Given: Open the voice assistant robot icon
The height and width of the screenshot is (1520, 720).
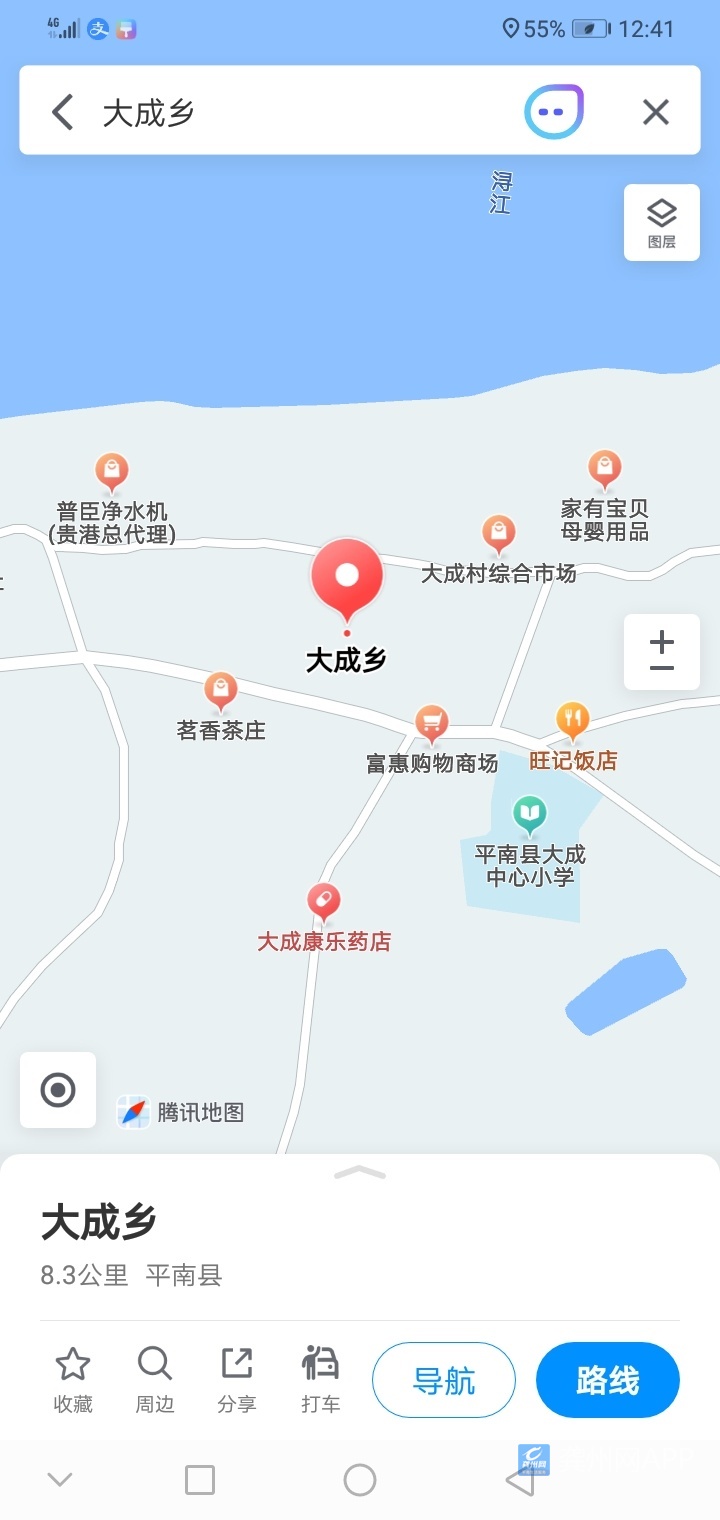Looking at the screenshot, I should pos(554,112).
